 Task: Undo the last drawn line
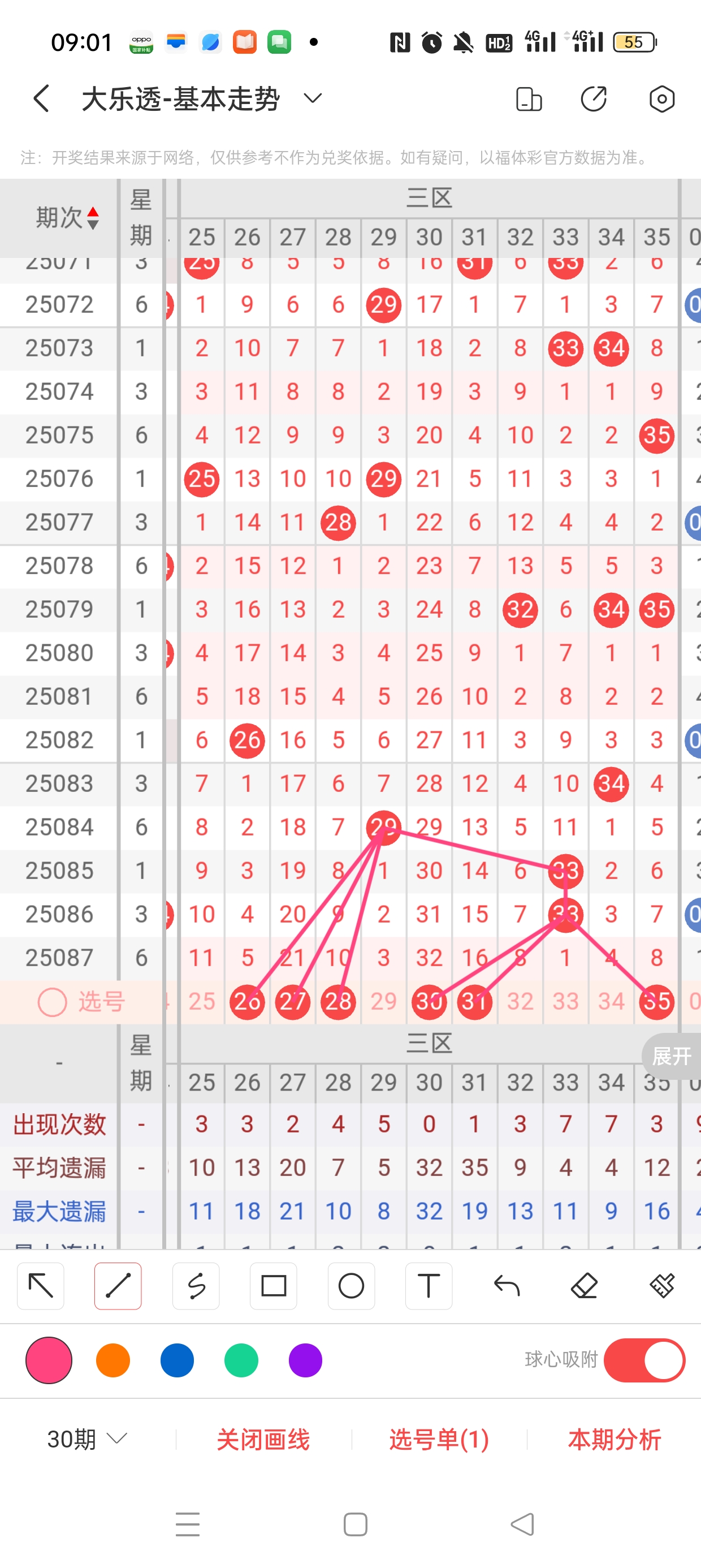pyautogui.click(x=507, y=1286)
